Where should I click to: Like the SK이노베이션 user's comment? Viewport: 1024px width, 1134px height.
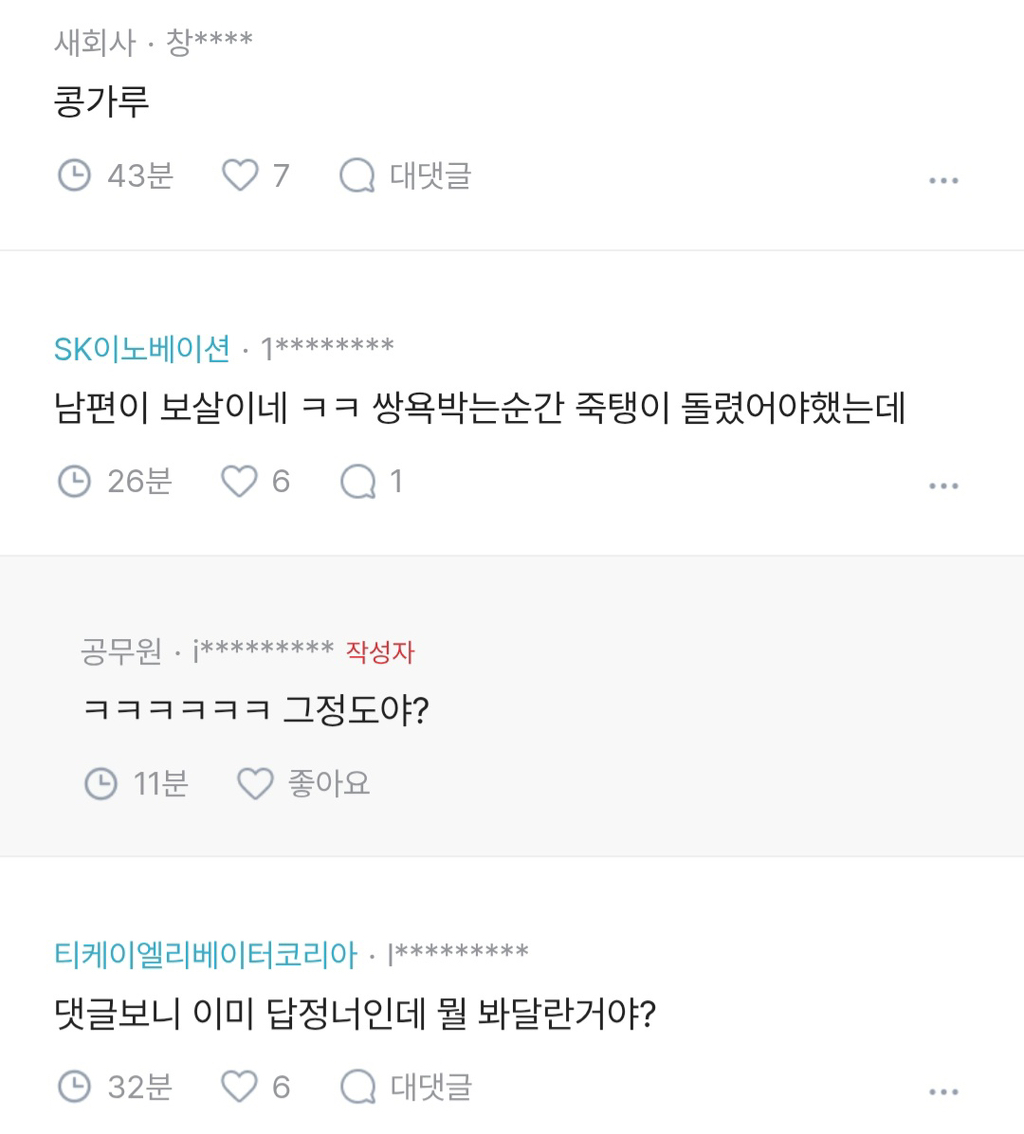pos(240,482)
